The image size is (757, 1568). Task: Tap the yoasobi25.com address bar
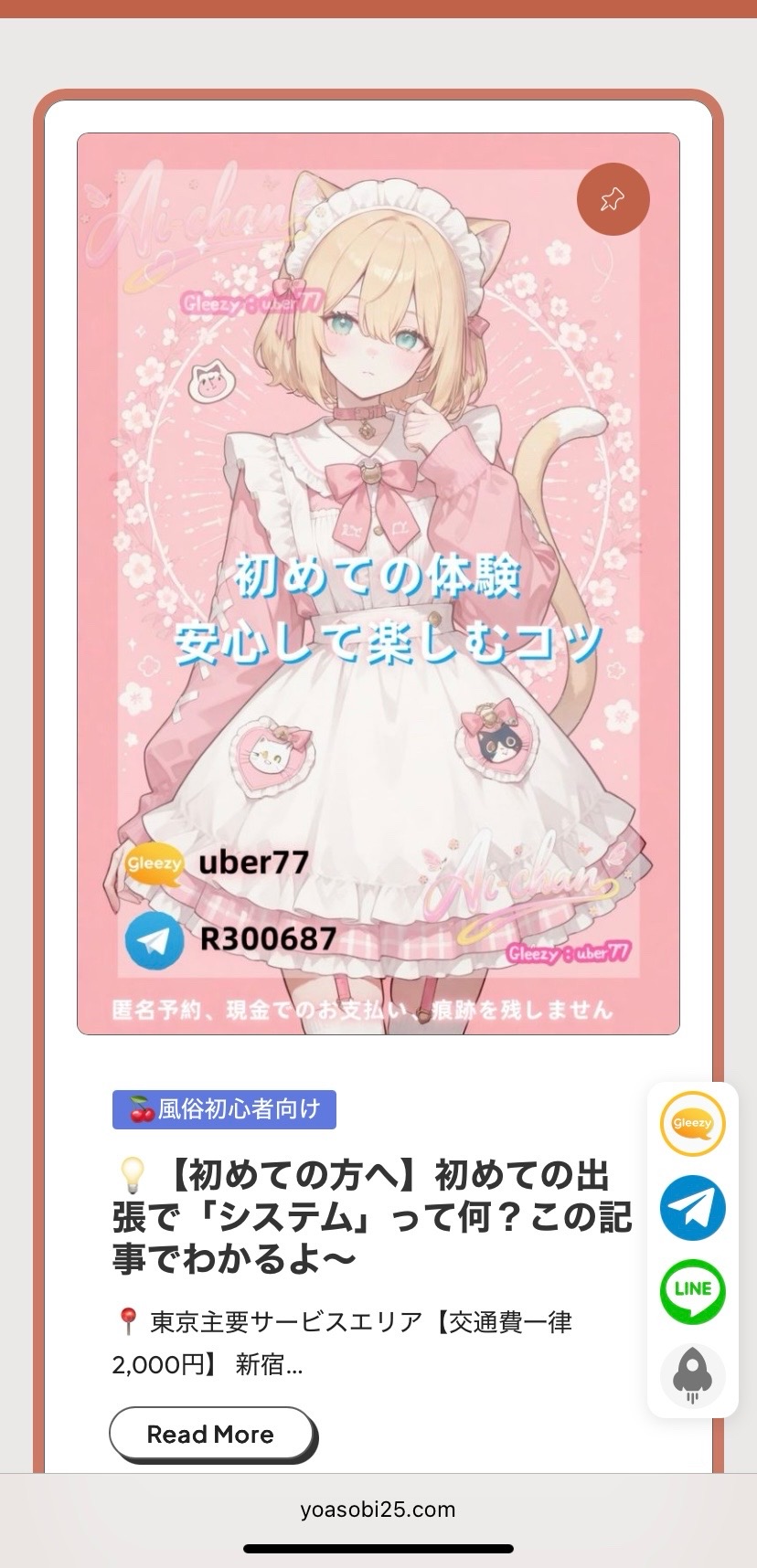378,1510
